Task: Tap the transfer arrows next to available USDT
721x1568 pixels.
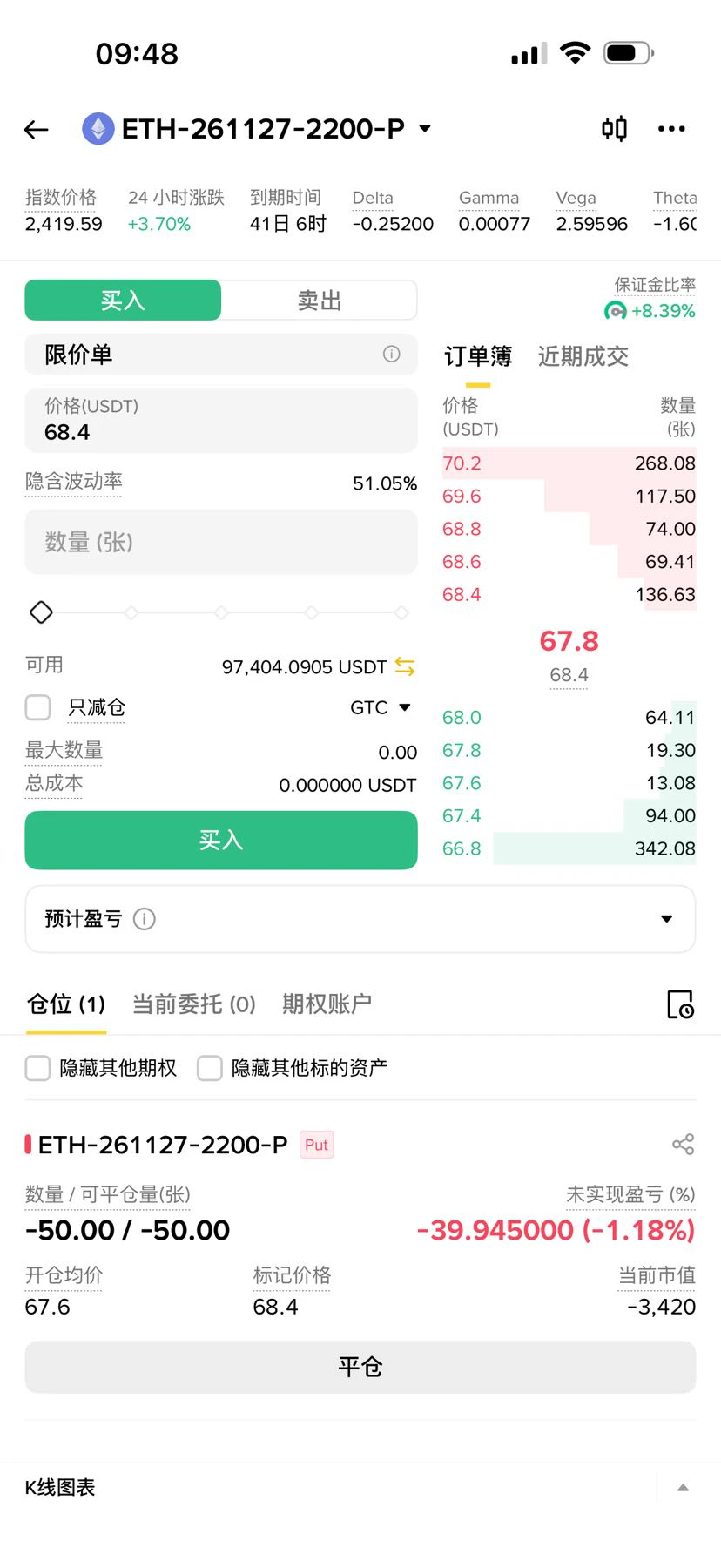Action: 405,666
